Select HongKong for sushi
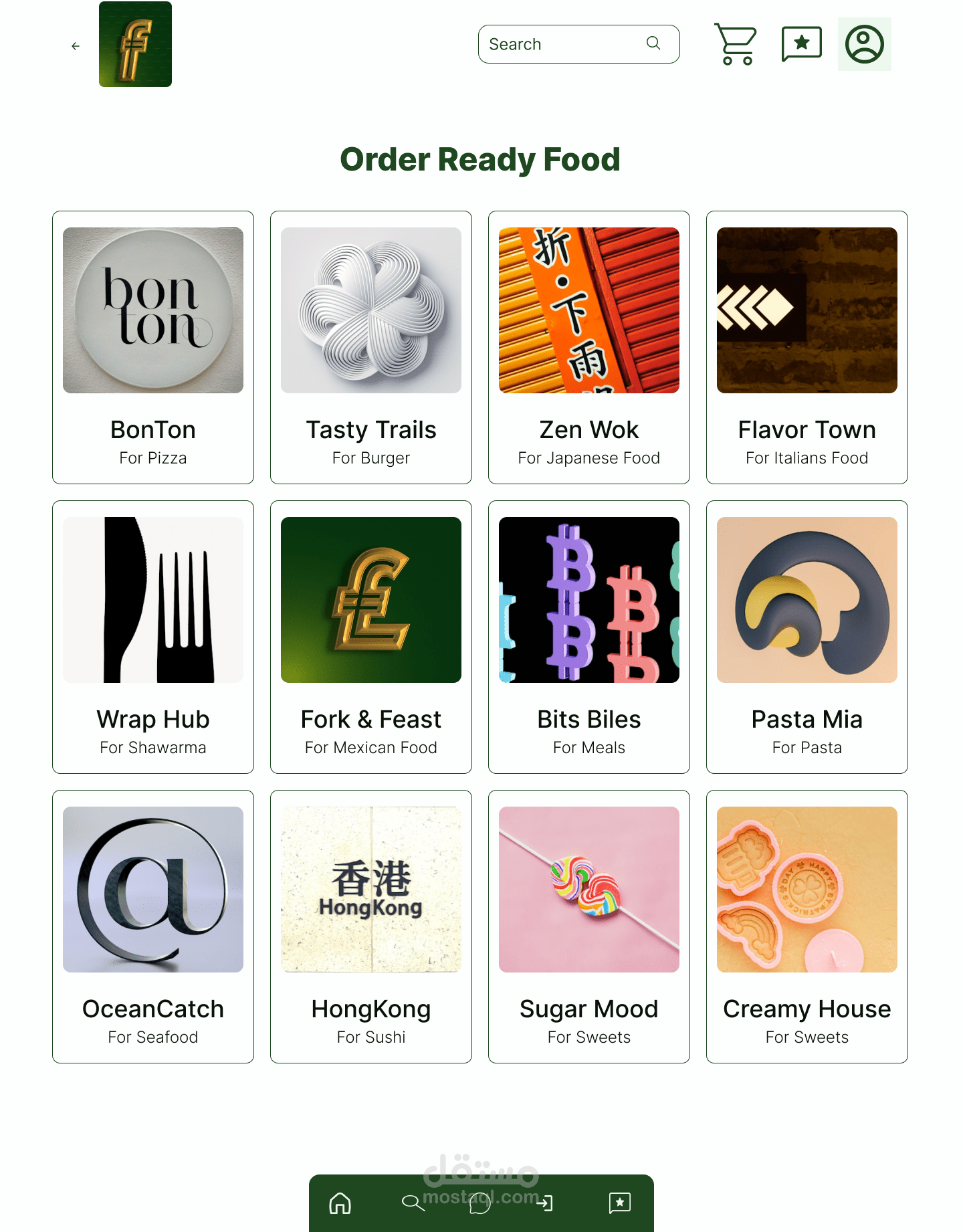This screenshot has width=963, height=1232. pos(371,926)
